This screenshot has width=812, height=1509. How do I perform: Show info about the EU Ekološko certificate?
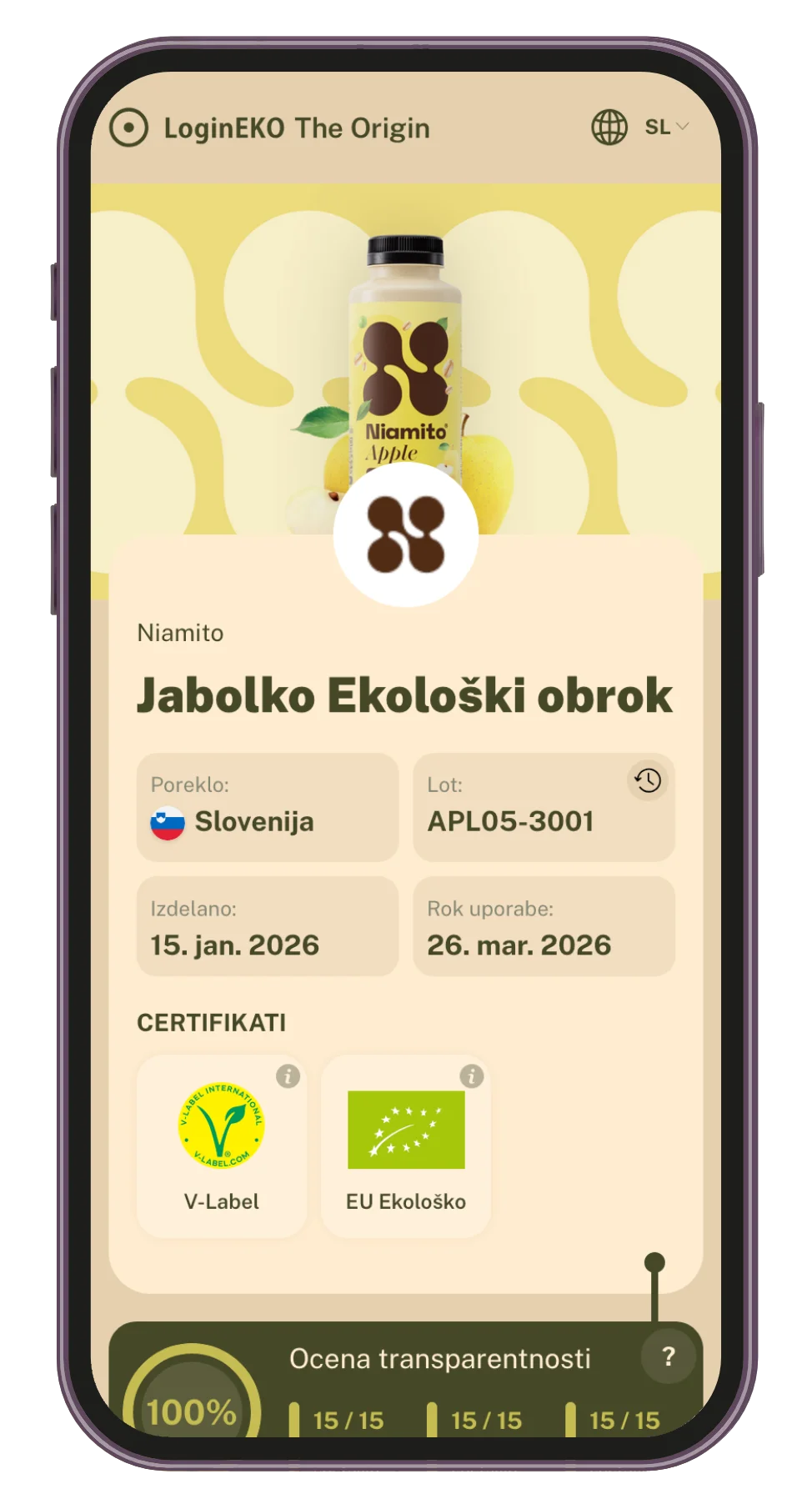[x=472, y=1076]
